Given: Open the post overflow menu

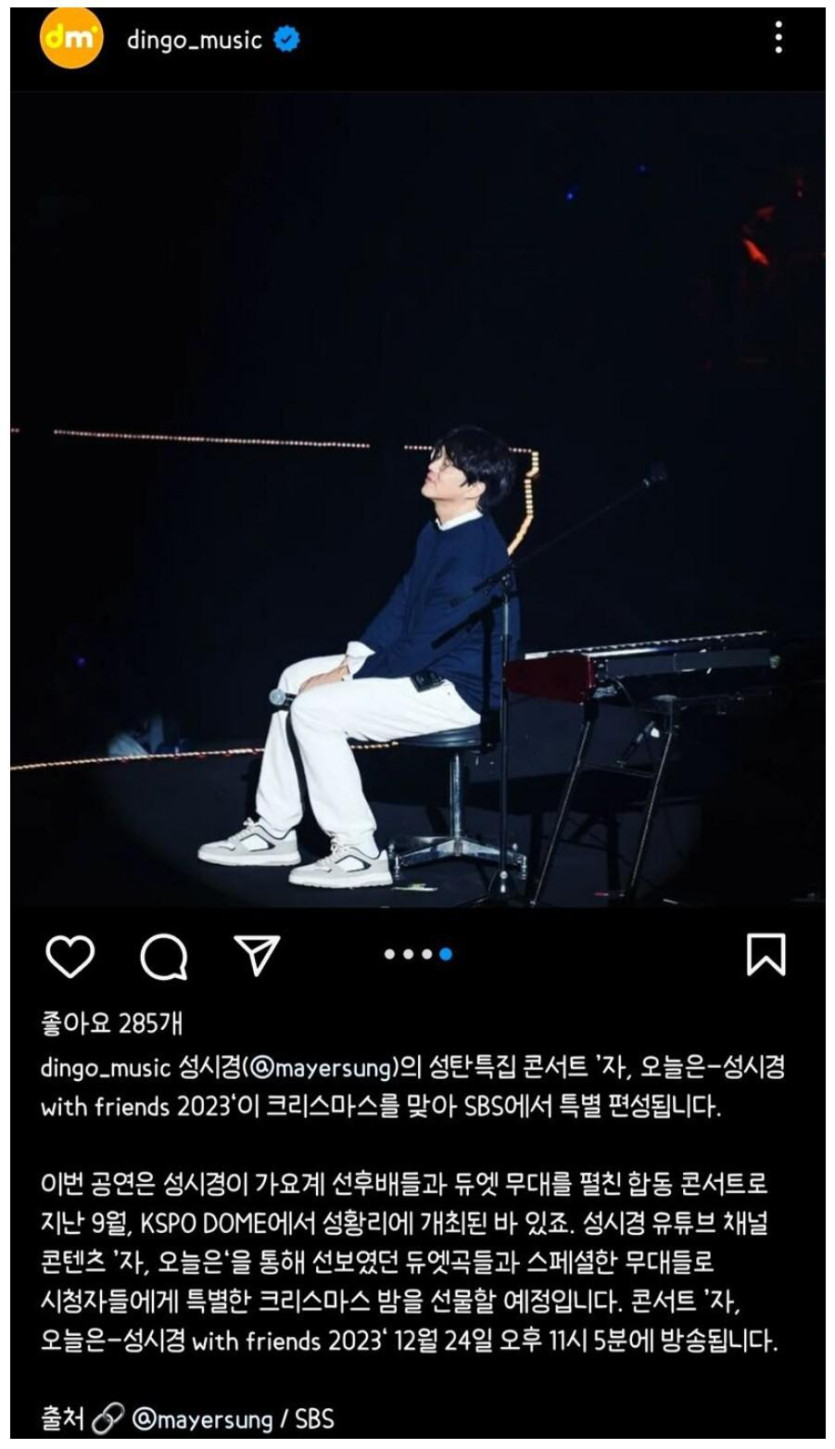Looking at the screenshot, I should coord(778,38).
